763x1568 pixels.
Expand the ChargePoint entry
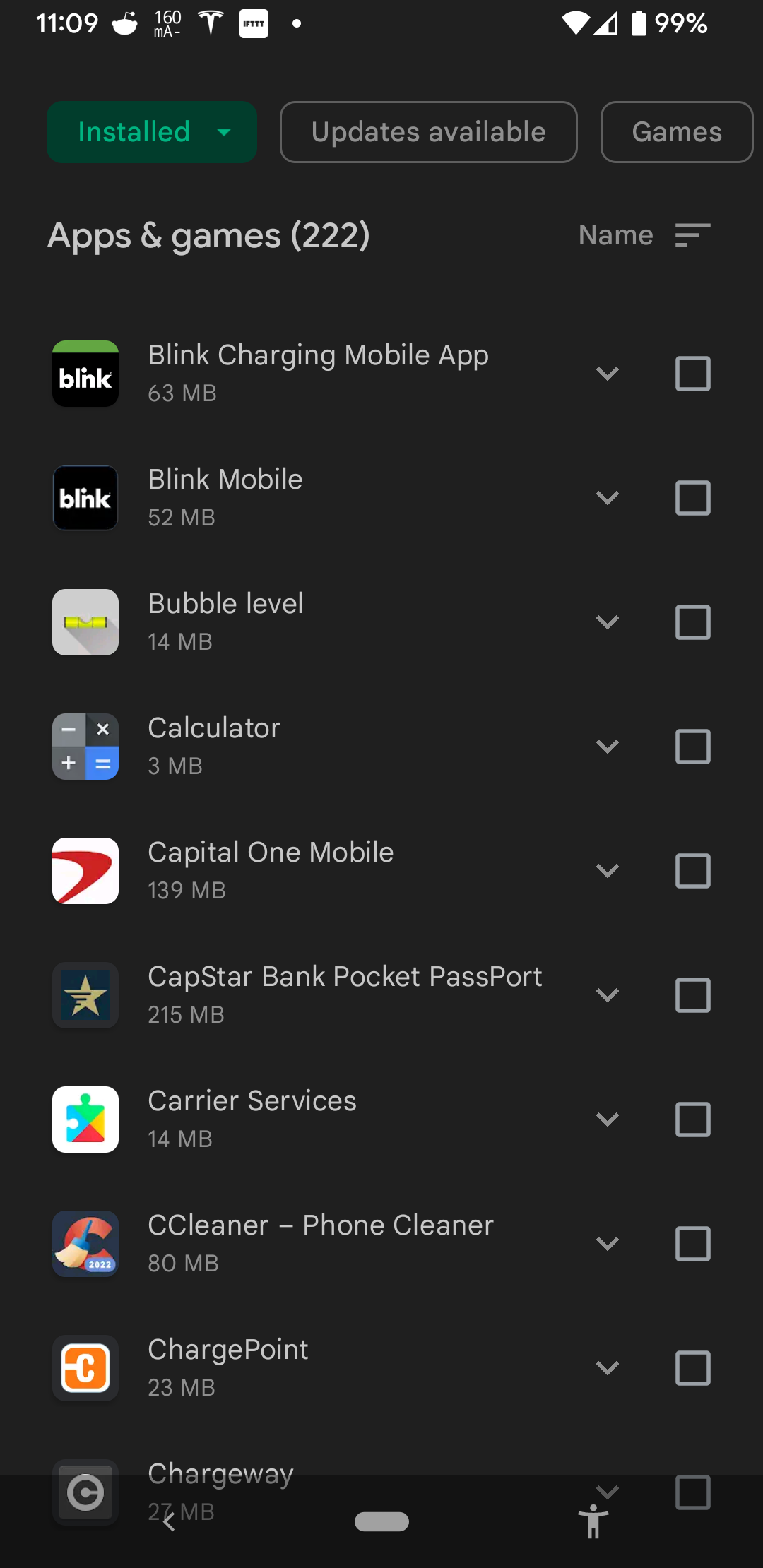607,1368
